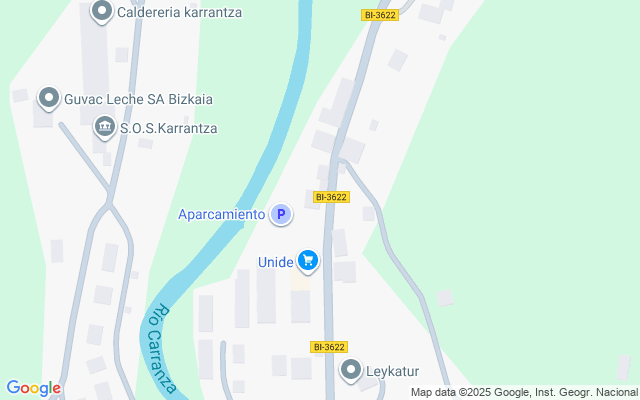Open the S.O.S.Karrantza place marker
The width and height of the screenshot is (640, 400).
pos(105,127)
